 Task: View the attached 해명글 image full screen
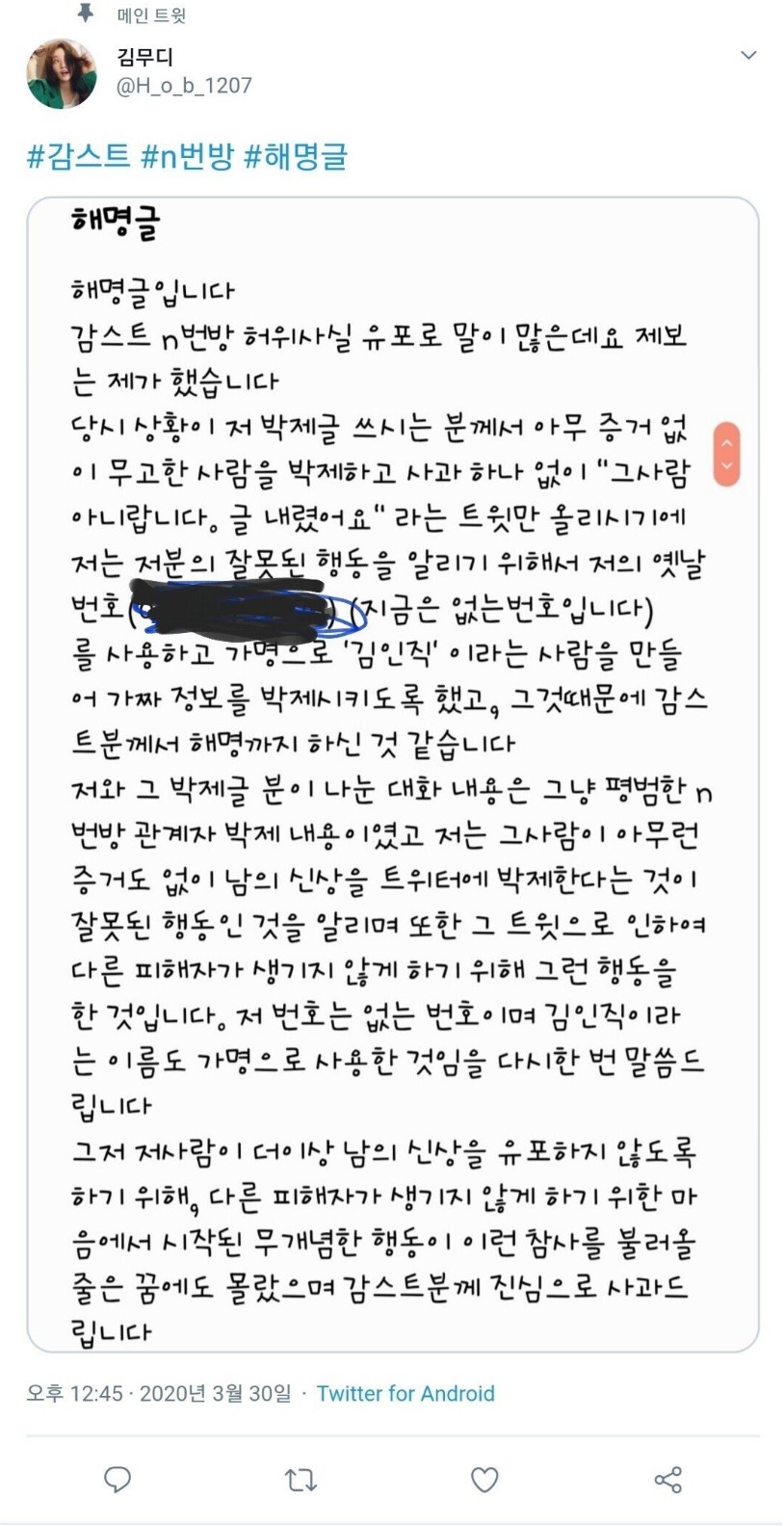coord(392,771)
